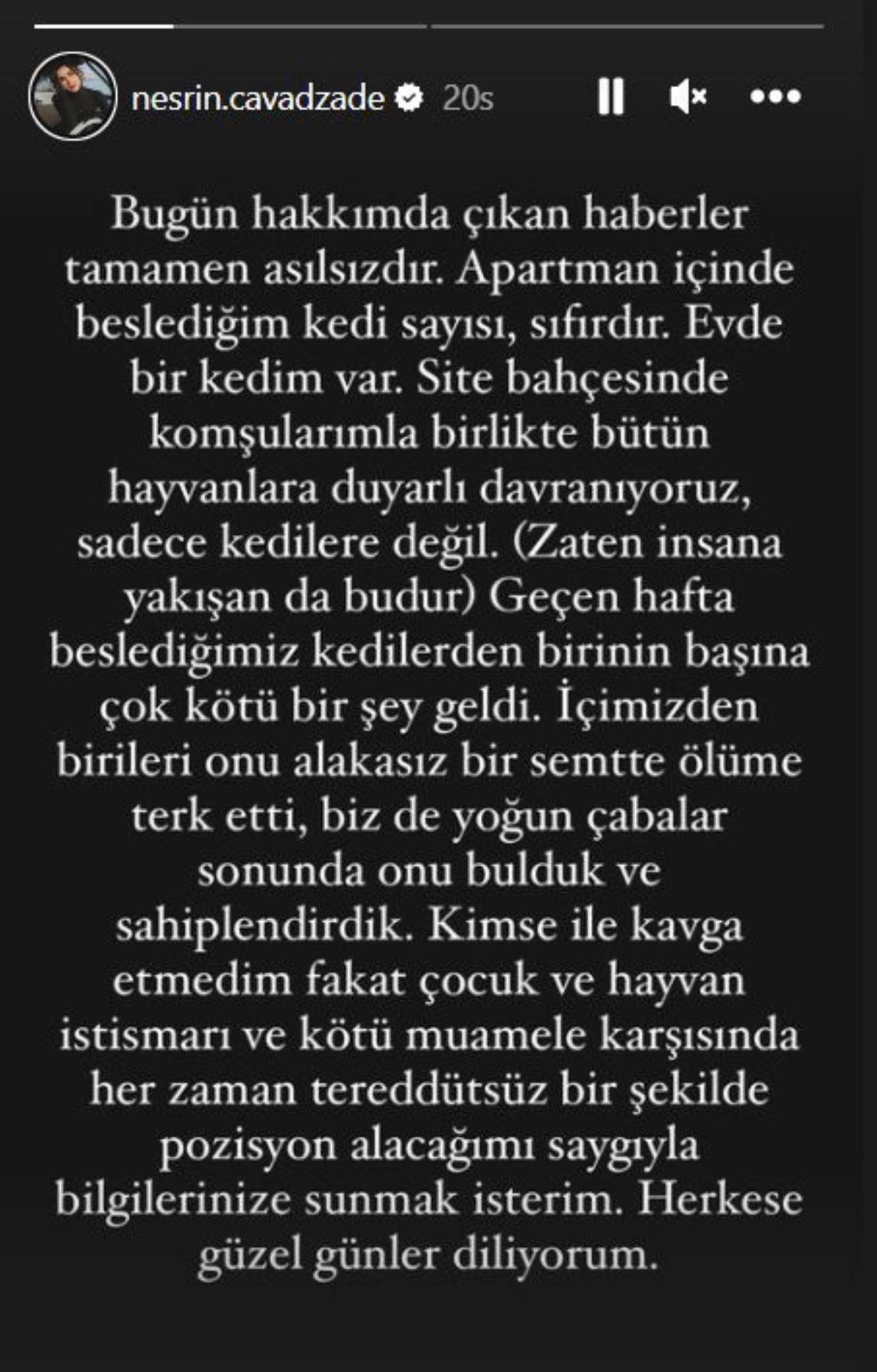Open the three-dot options menu
The height and width of the screenshot is (1372, 877).
[x=775, y=96]
